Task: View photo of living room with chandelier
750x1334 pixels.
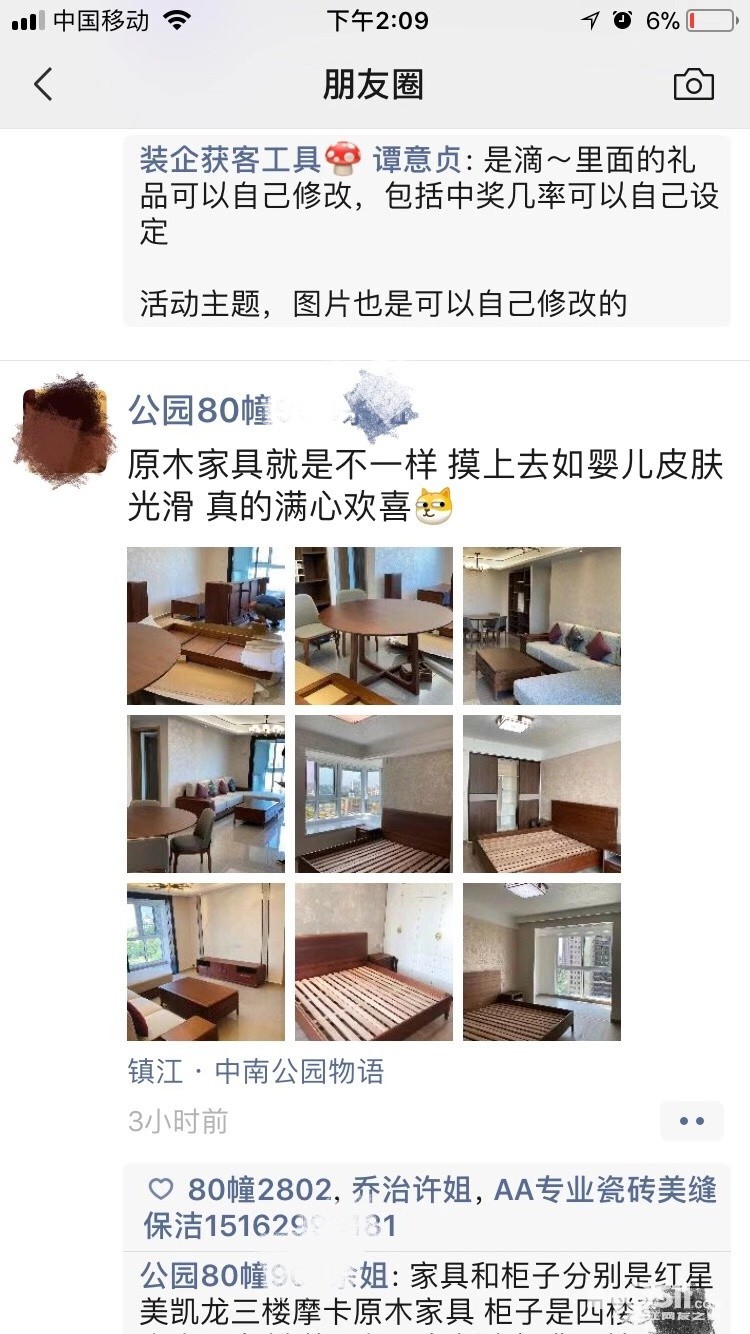Action: click(206, 794)
